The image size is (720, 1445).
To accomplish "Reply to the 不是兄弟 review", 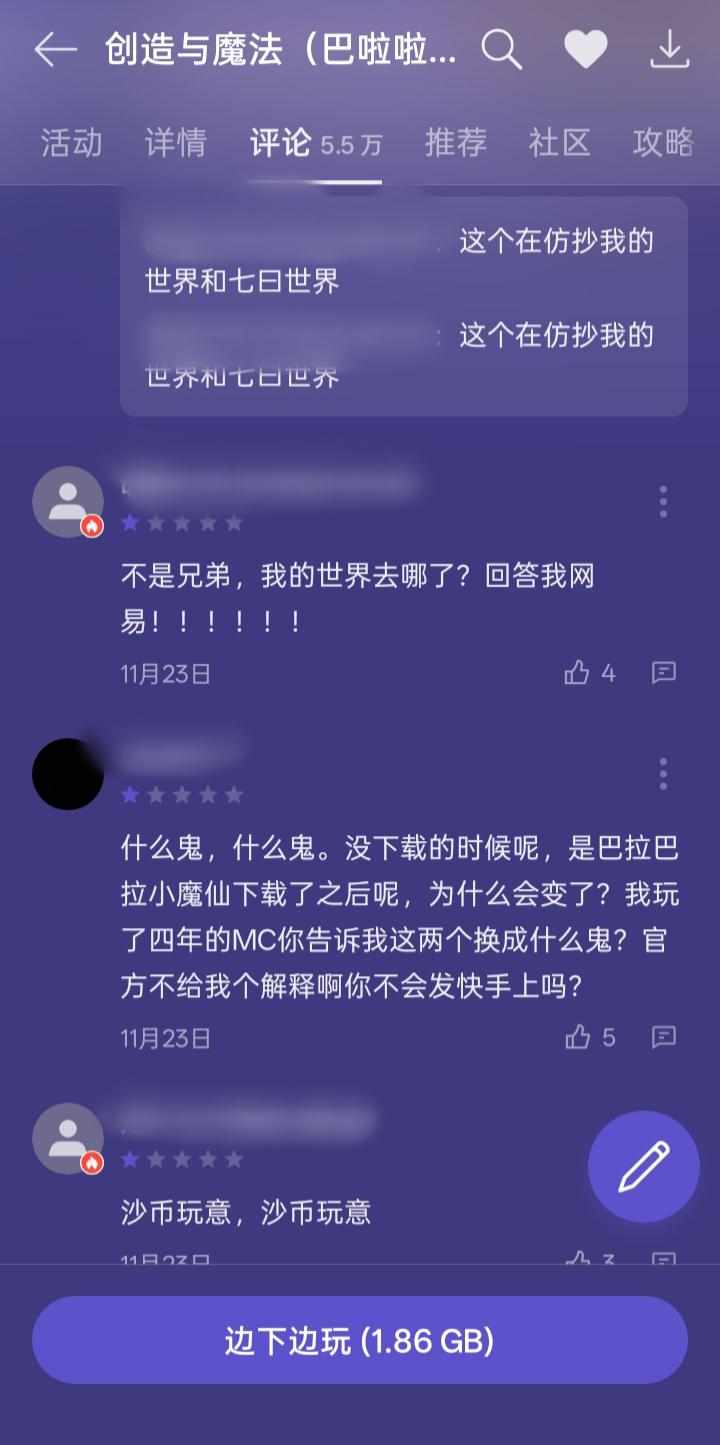I will pos(663,673).
